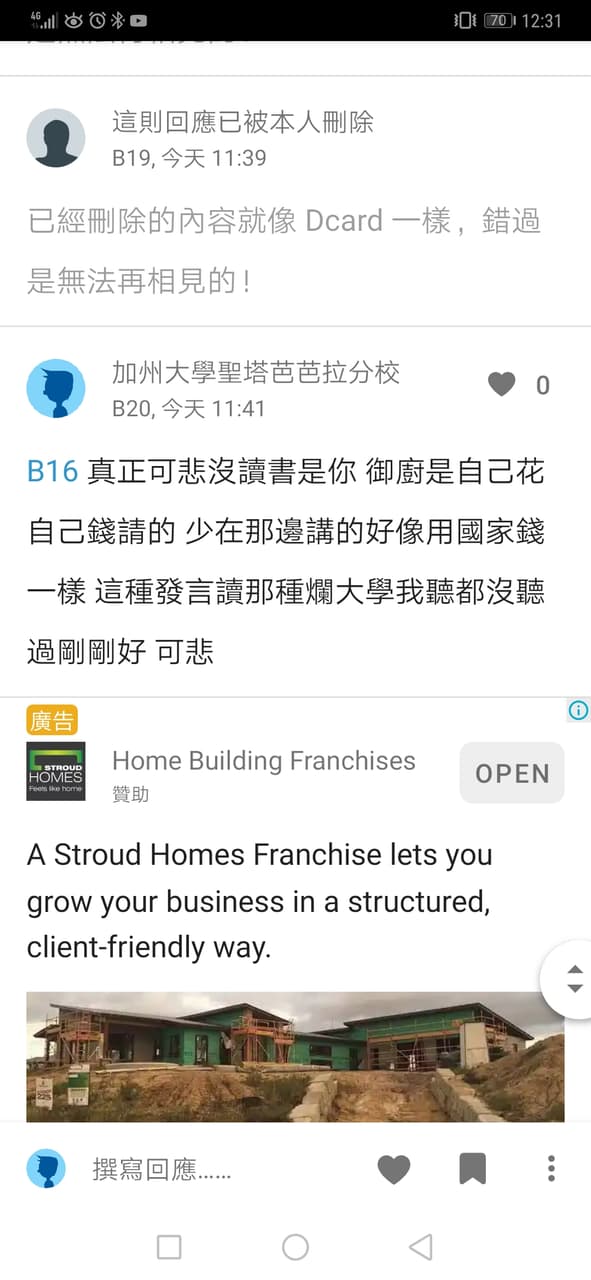Tap OPEN on Home Building Franchises ad

(x=512, y=773)
